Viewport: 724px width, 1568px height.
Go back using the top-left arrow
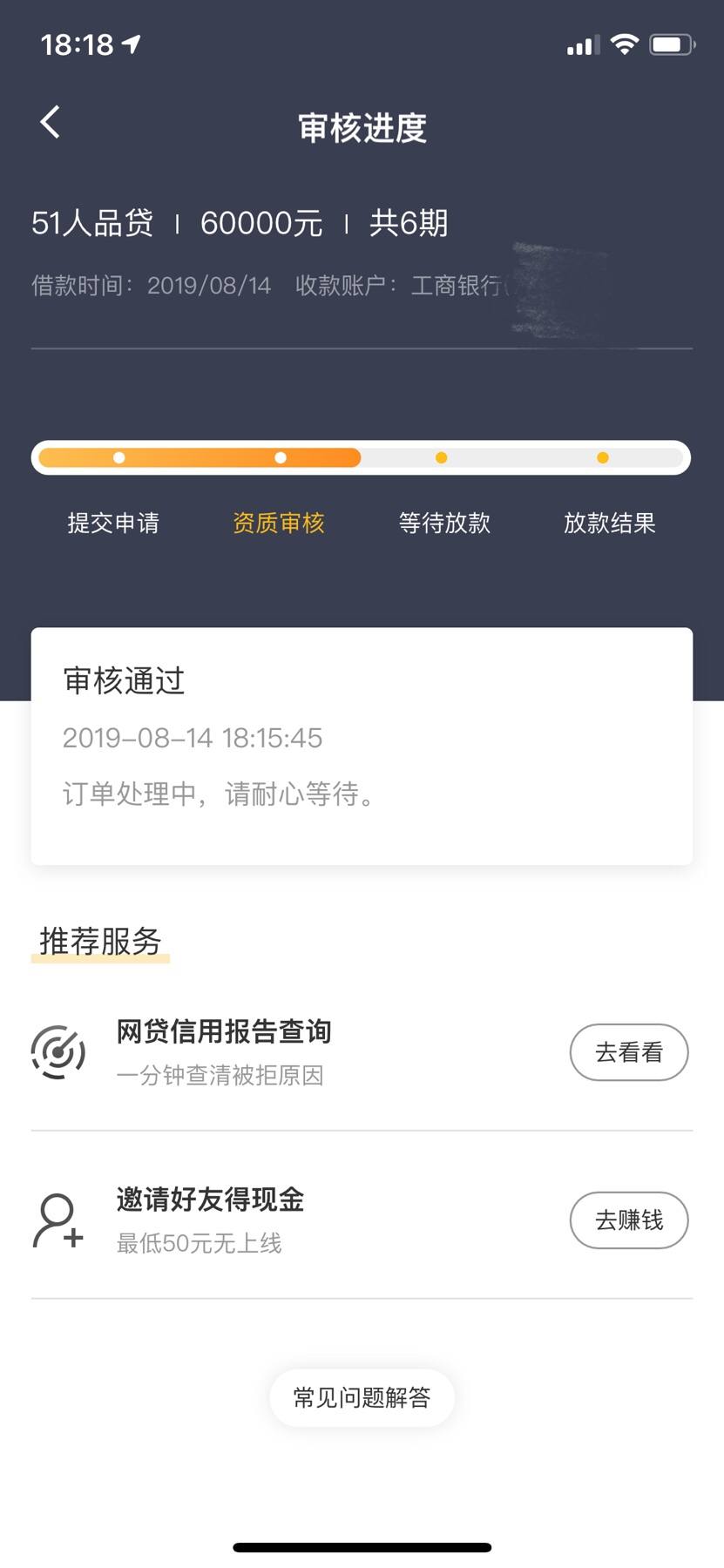[51, 122]
